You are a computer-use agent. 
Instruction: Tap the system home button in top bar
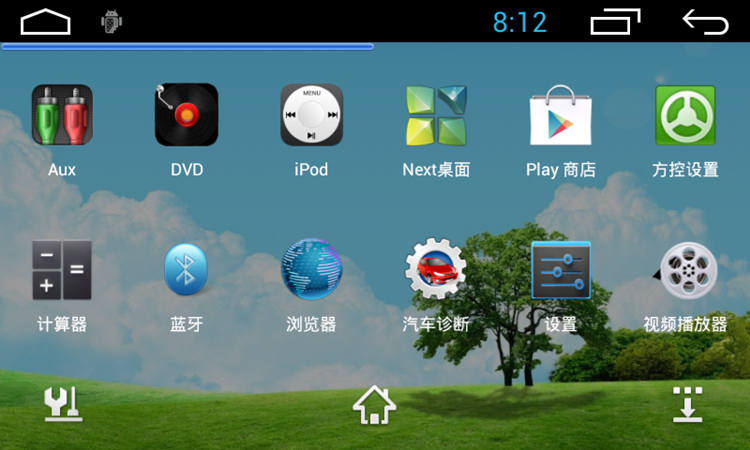pyautogui.click(x=46, y=21)
